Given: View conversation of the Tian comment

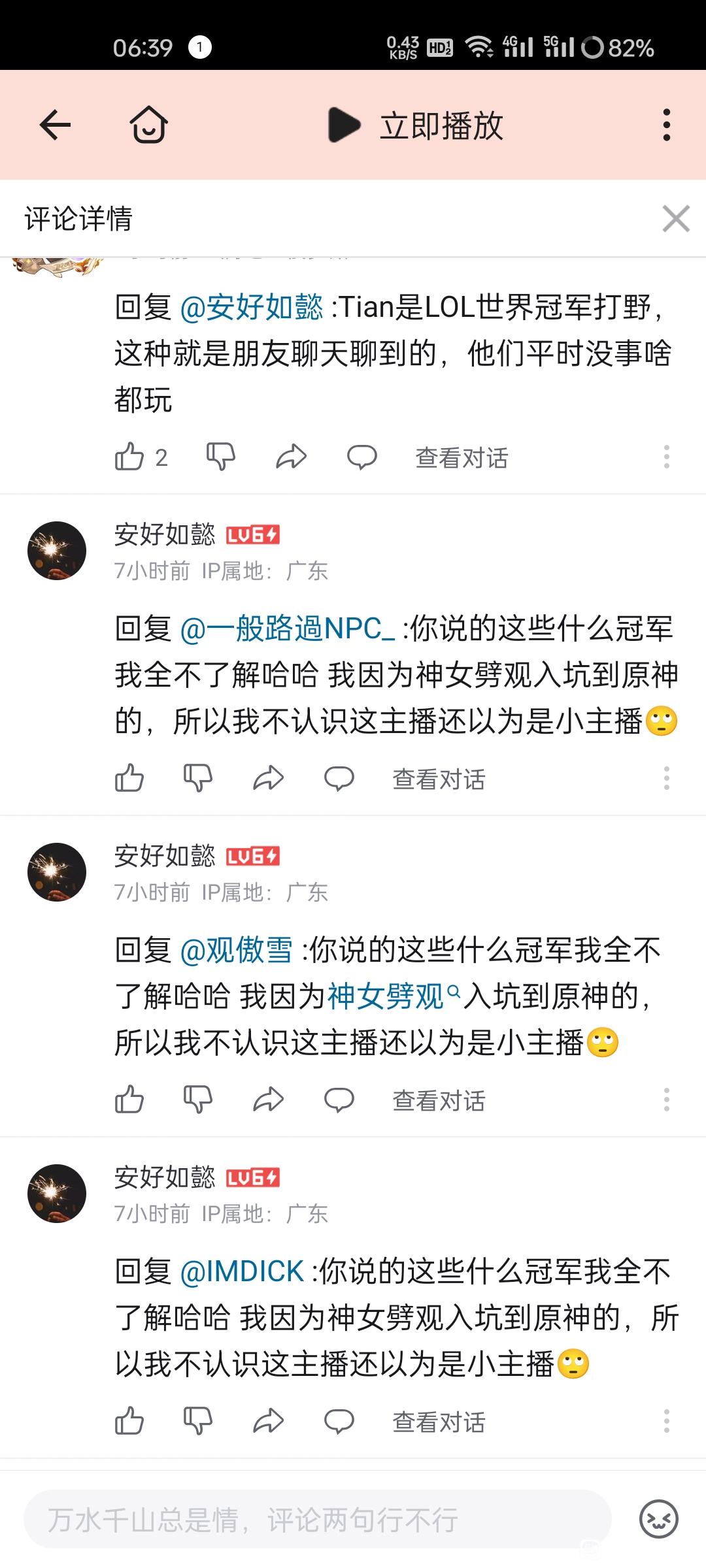Looking at the screenshot, I should 462,457.
